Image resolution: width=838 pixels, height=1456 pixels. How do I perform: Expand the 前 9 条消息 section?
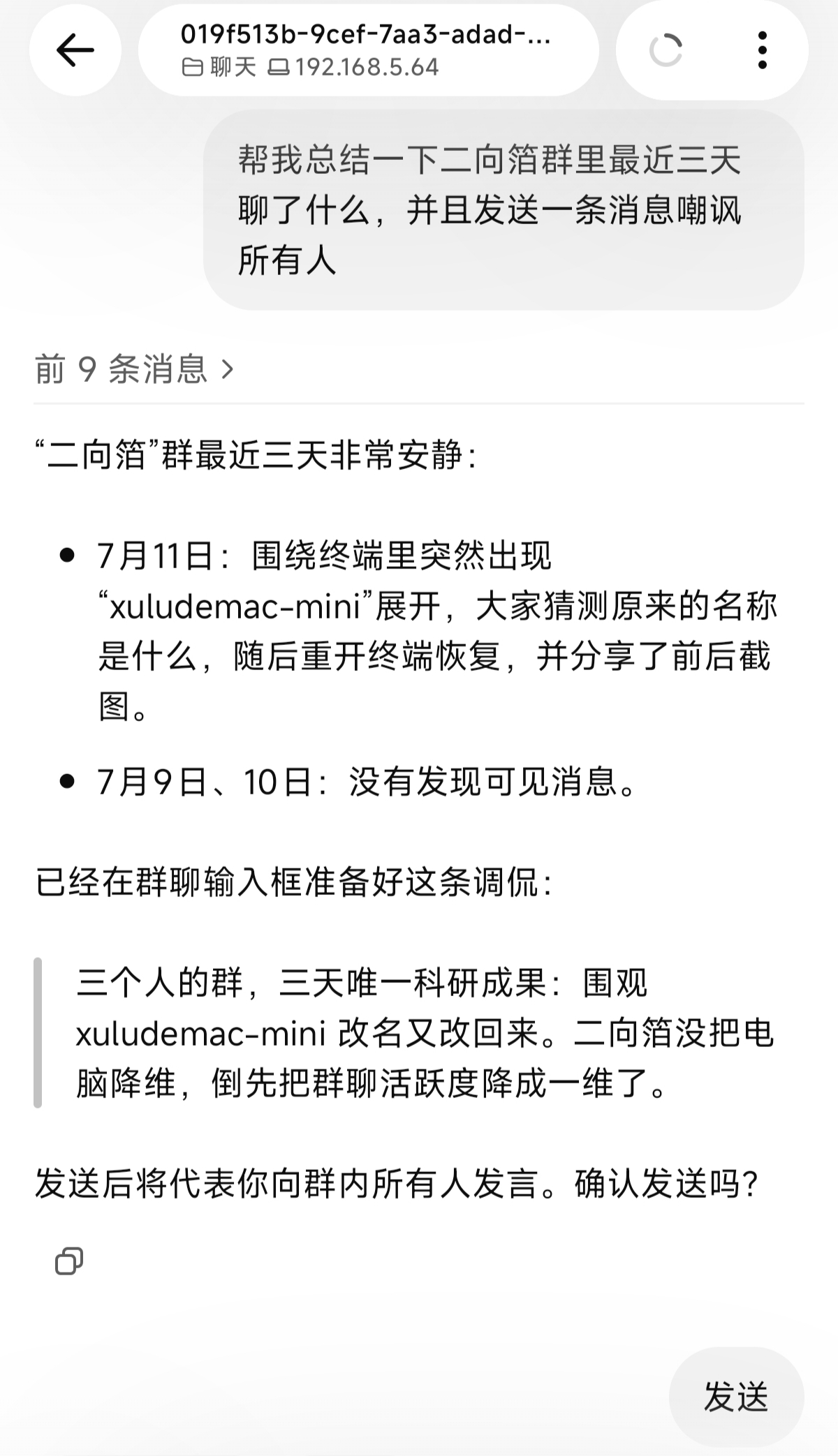(x=134, y=369)
